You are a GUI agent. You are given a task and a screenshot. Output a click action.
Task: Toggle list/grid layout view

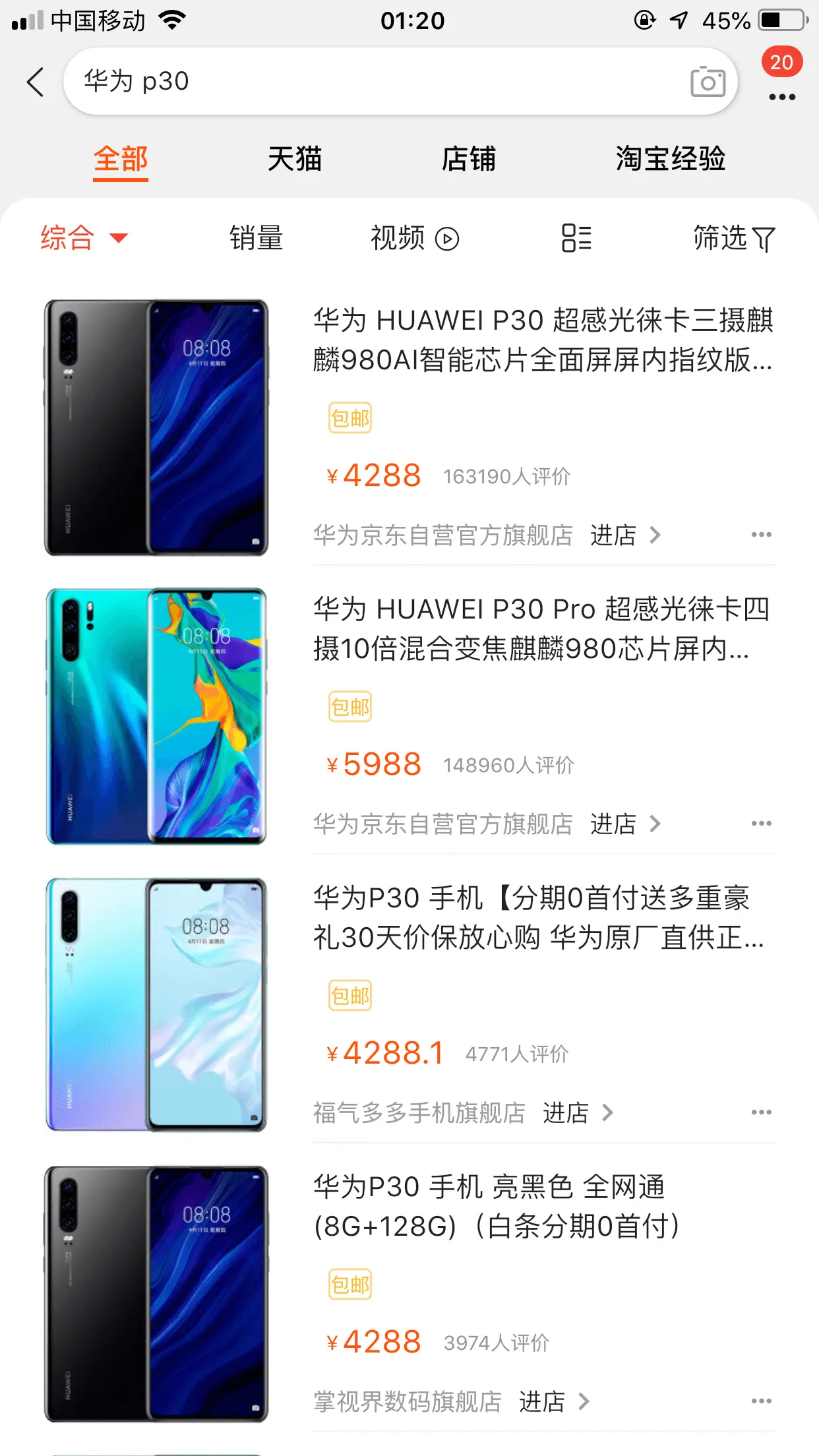click(x=576, y=237)
